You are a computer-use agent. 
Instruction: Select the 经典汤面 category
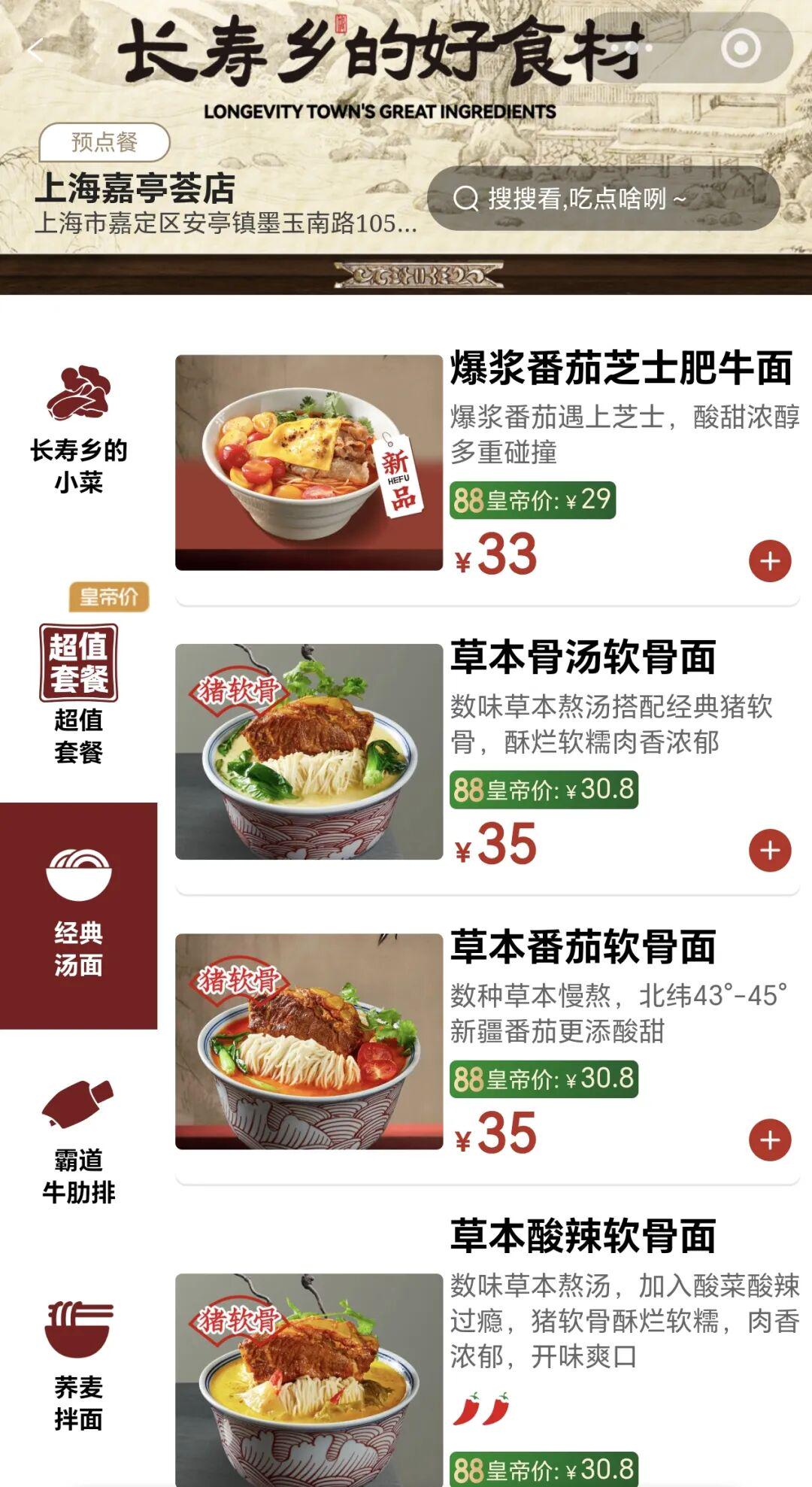point(78,915)
